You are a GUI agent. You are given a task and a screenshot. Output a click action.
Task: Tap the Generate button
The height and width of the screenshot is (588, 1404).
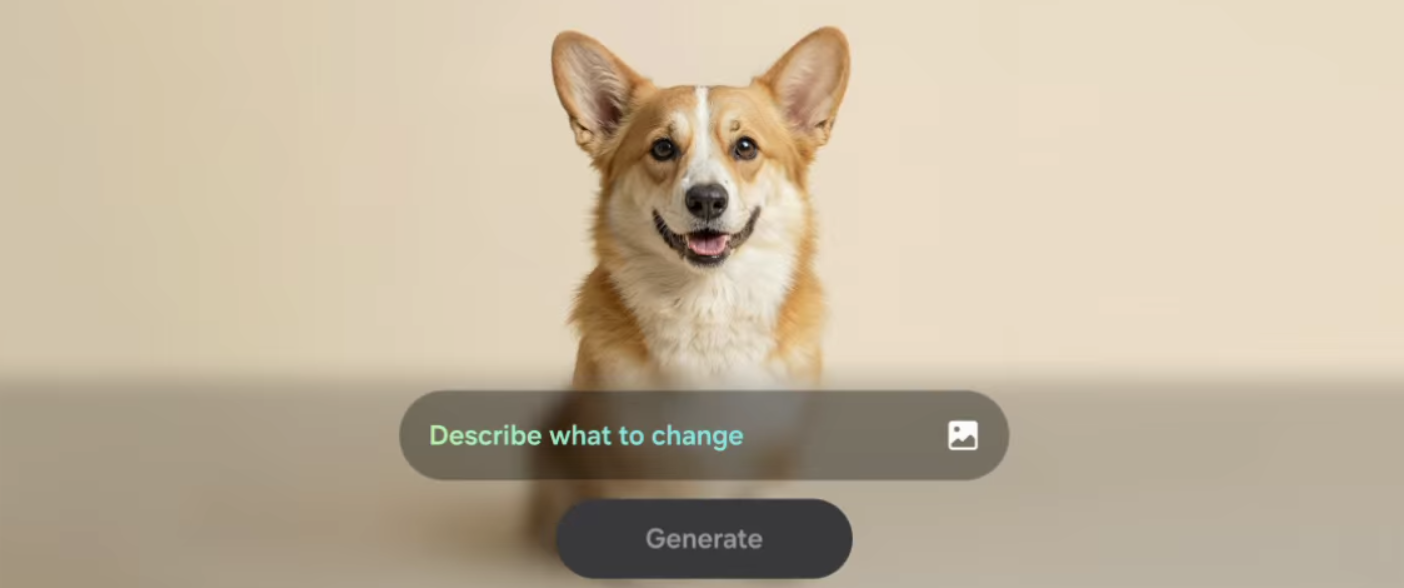[704, 539]
